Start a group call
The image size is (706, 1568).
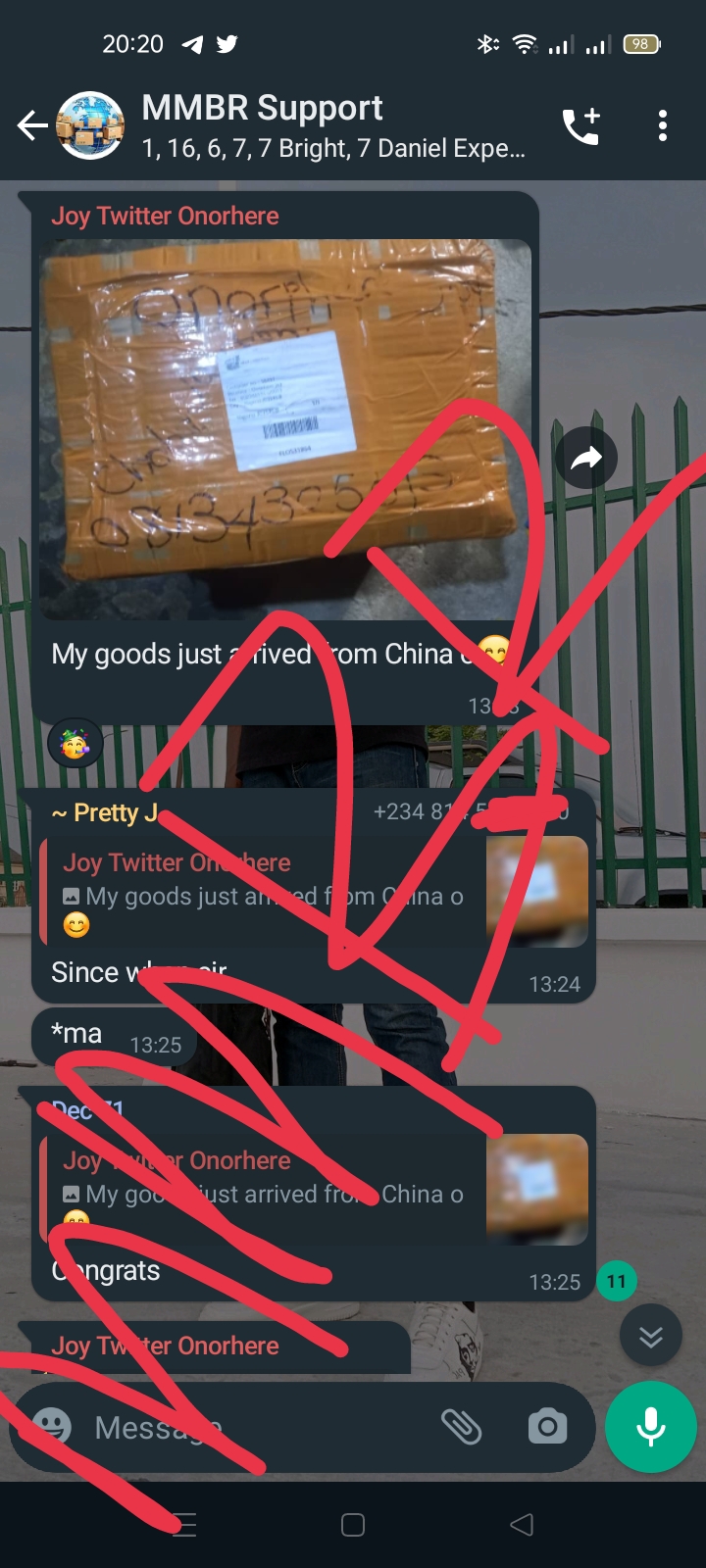point(580,125)
